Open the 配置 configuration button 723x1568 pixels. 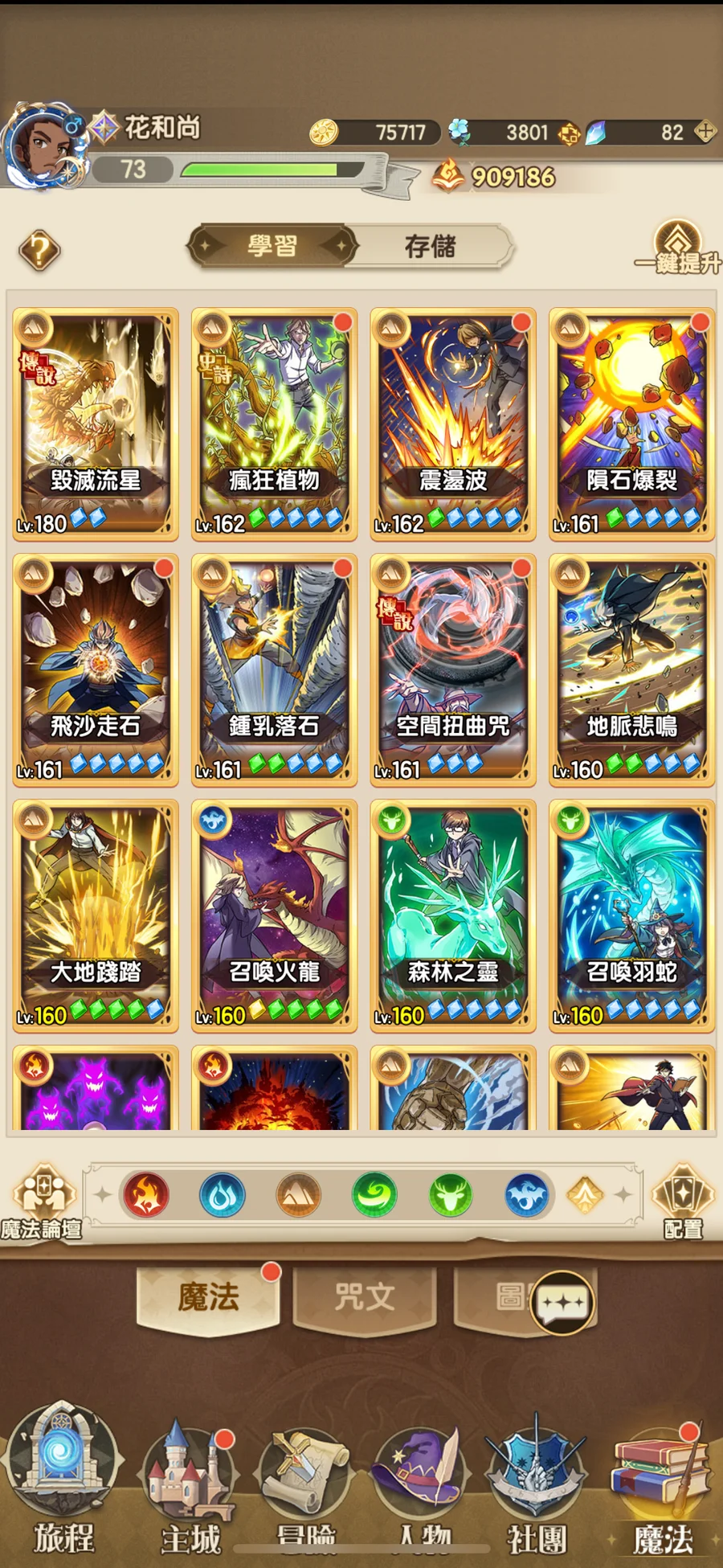click(682, 1201)
